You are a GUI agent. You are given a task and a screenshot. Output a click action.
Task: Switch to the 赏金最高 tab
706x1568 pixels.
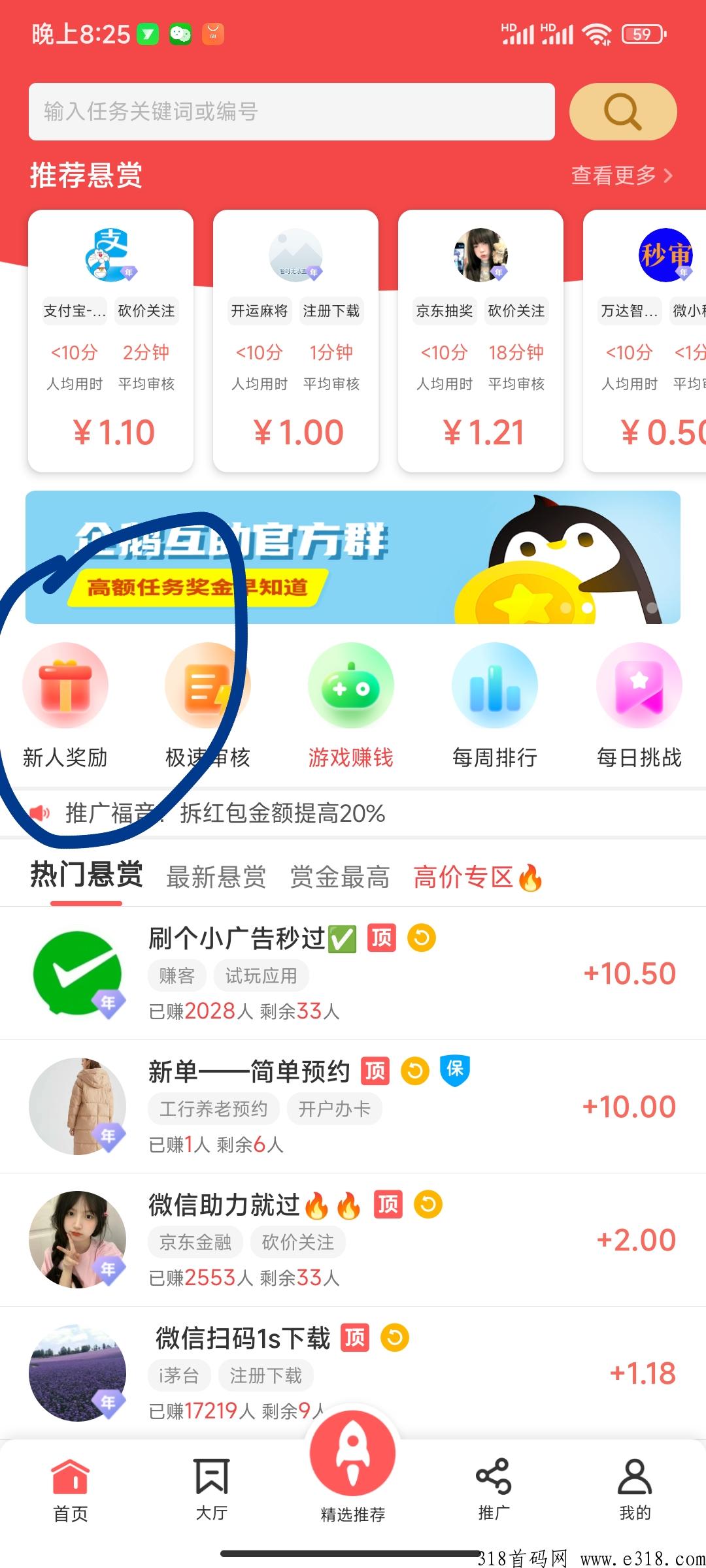coord(339,877)
